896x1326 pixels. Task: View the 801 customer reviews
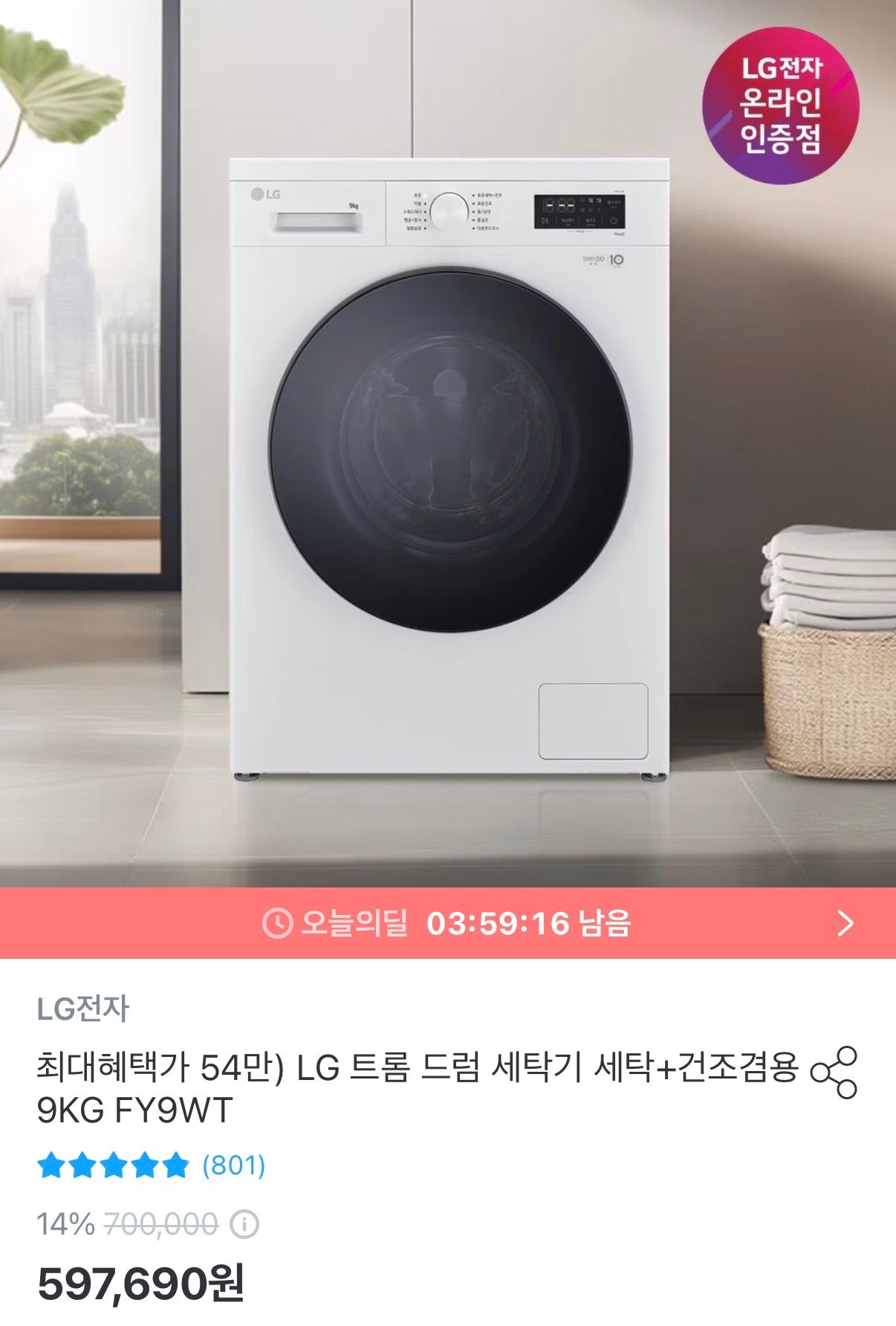(x=233, y=1165)
